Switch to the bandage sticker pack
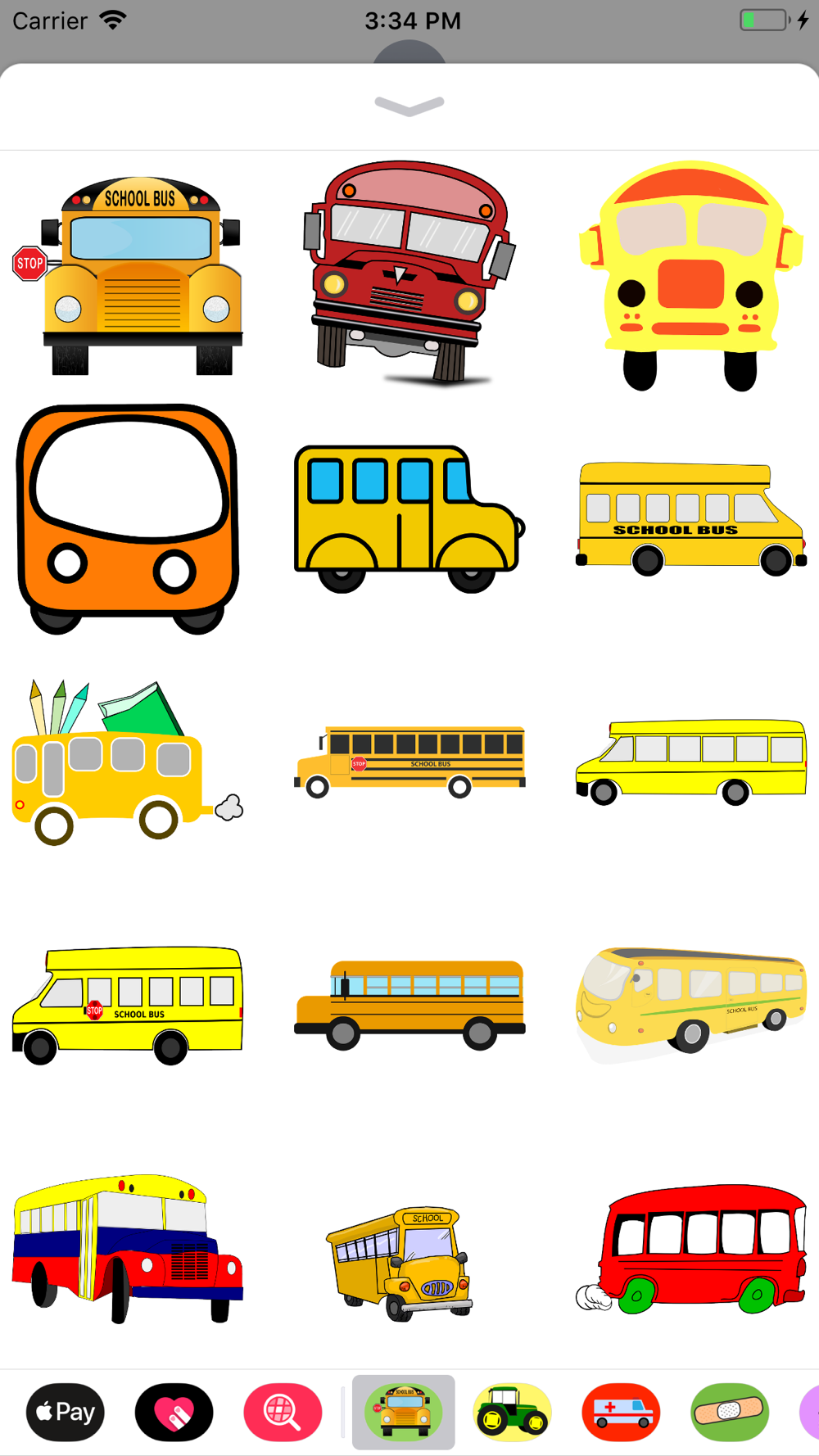Screen dimensions: 819x1456 (730, 1413)
